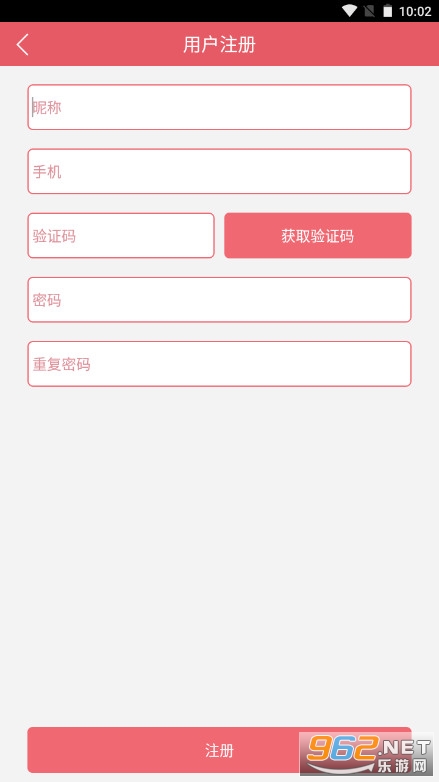Go back using the top-left arrow
This screenshot has width=439, height=782.
(x=22, y=44)
